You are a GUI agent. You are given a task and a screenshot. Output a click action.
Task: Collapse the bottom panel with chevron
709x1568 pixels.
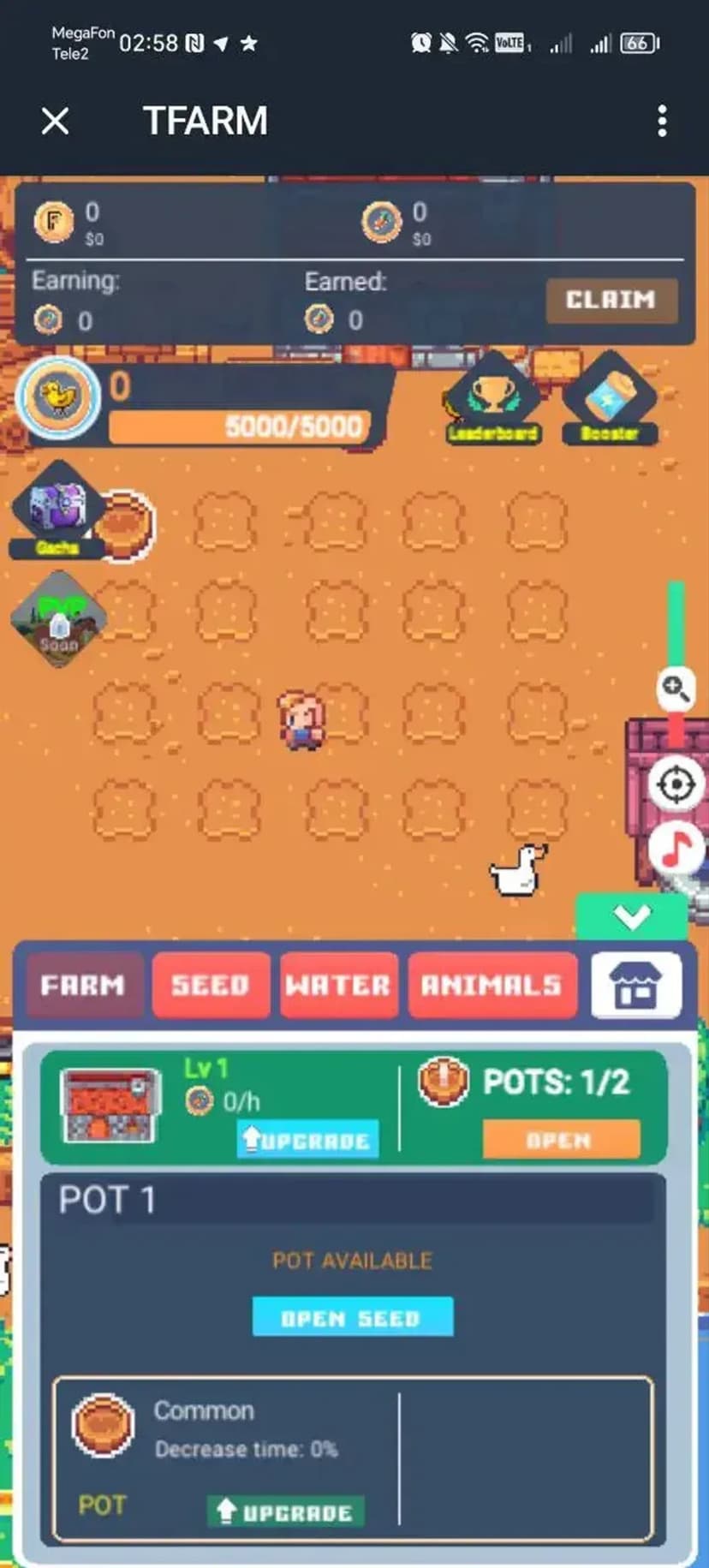632,917
